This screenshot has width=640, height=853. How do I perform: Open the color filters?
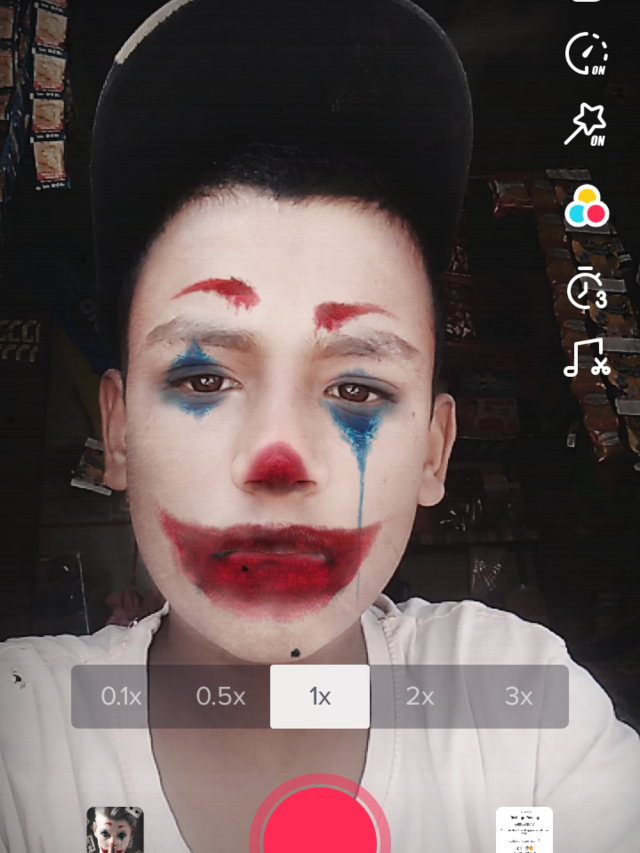[x=586, y=207]
